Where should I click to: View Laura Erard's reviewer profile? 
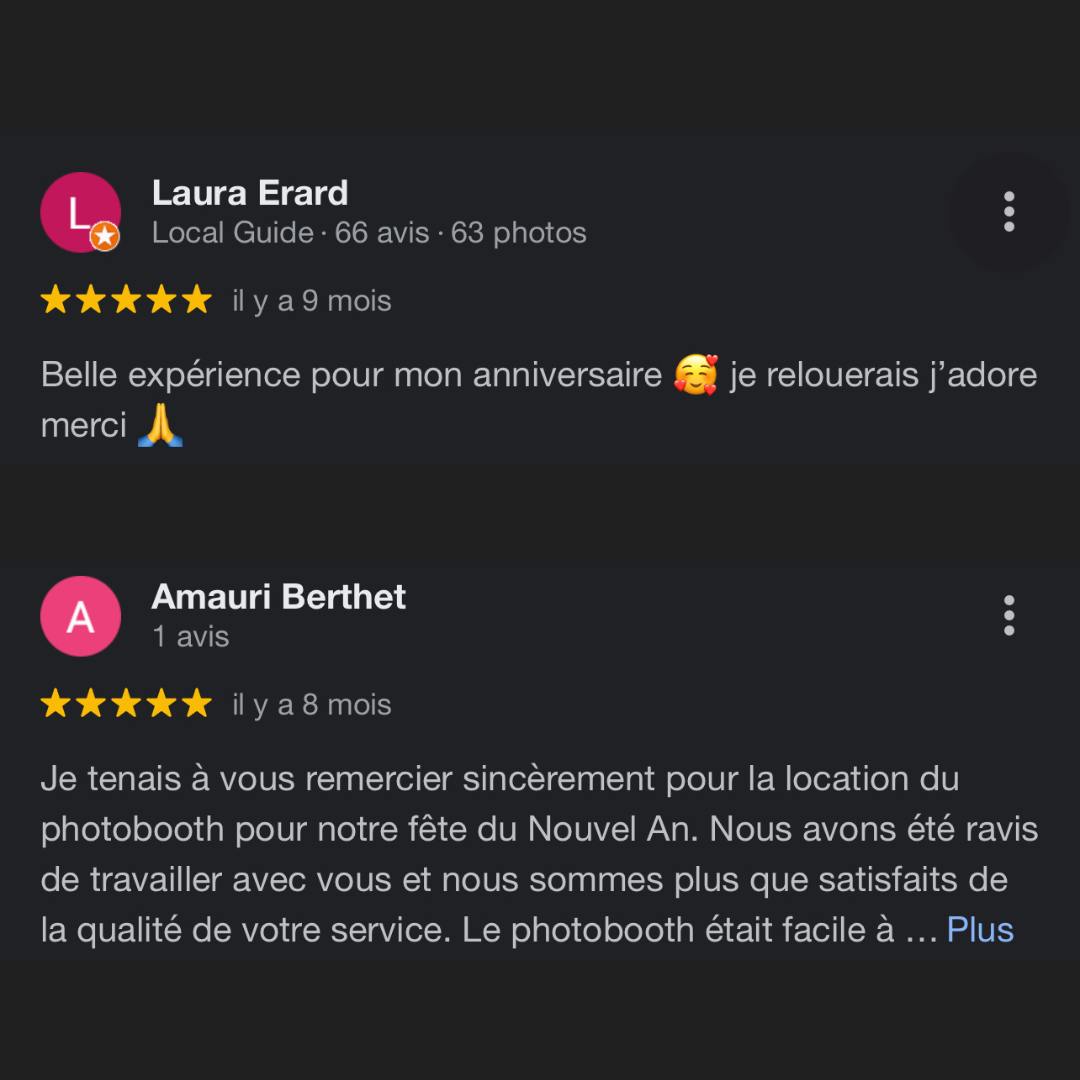[249, 192]
